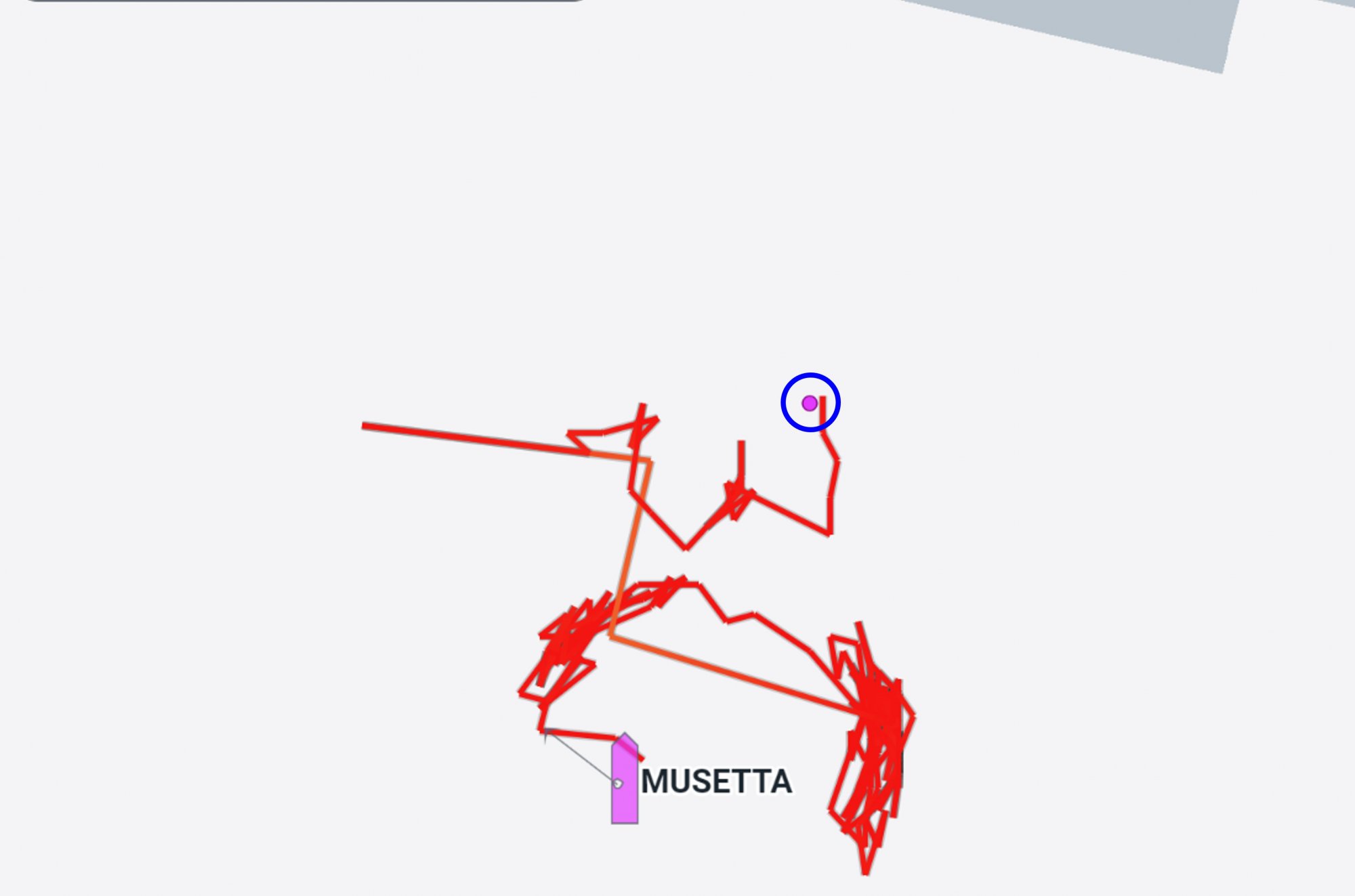
Task: Tap the circled pink position dot
Action: pos(810,404)
